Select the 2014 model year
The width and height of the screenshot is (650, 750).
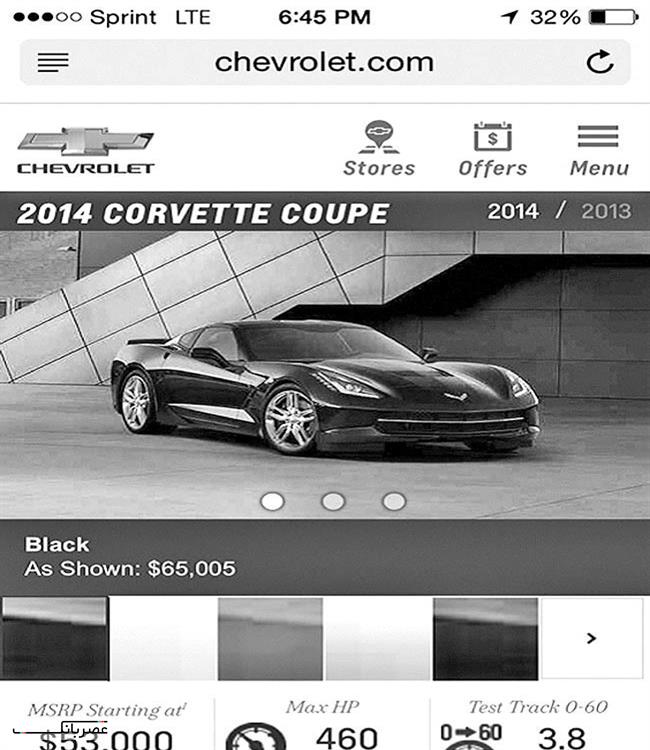(x=513, y=211)
